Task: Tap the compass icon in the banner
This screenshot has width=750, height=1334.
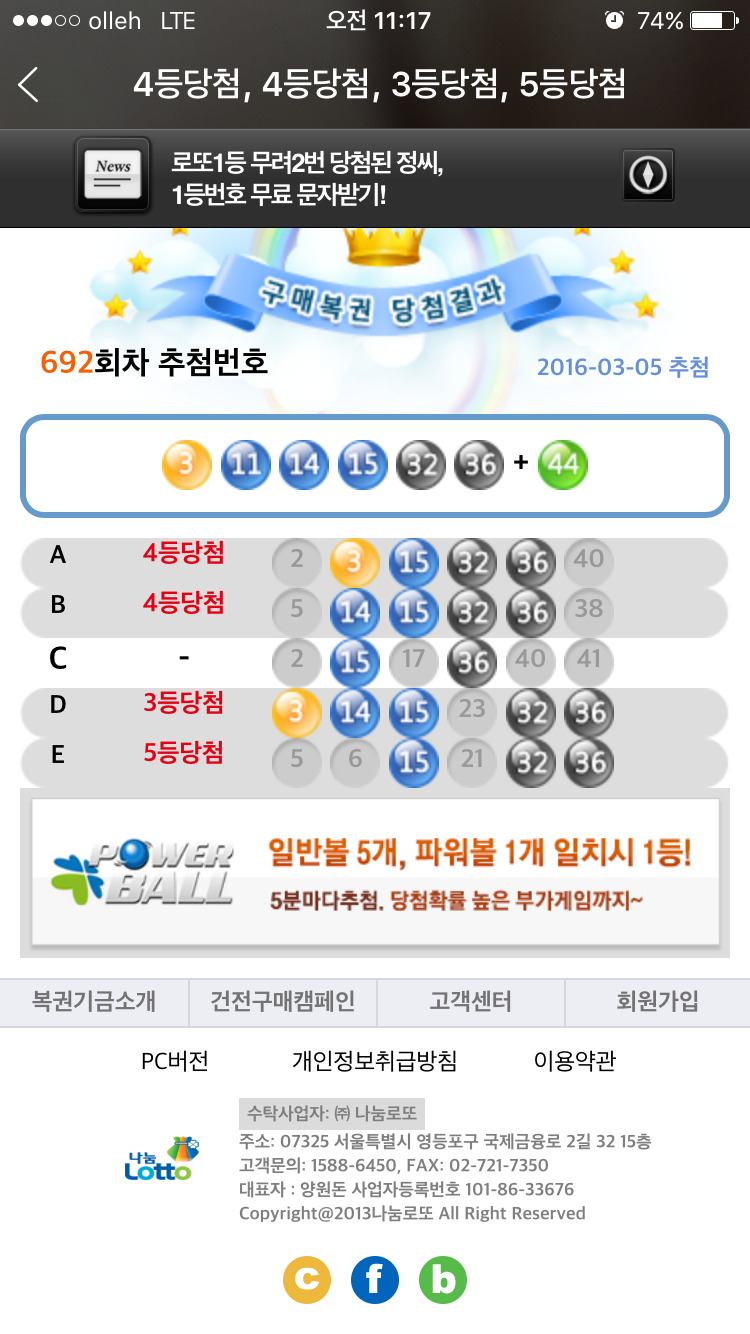Action: pos(648,177)
